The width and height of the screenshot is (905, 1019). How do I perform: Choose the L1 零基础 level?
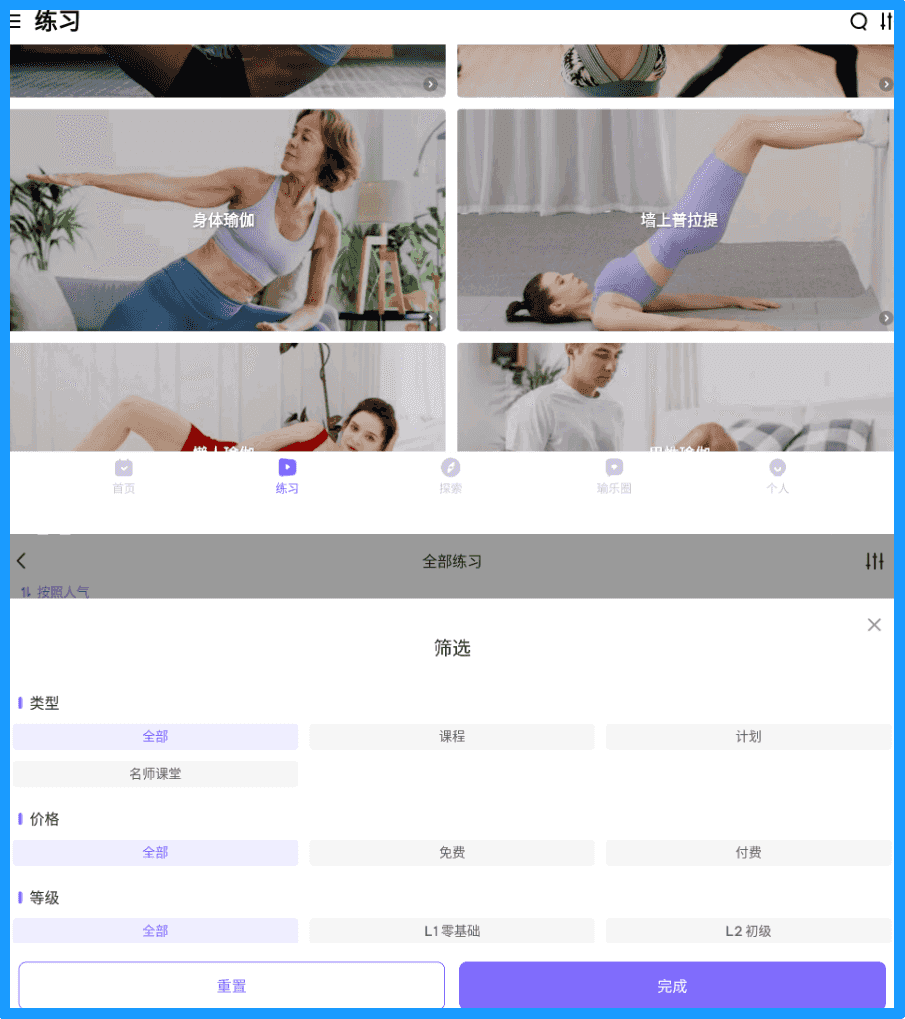(452, 931)
